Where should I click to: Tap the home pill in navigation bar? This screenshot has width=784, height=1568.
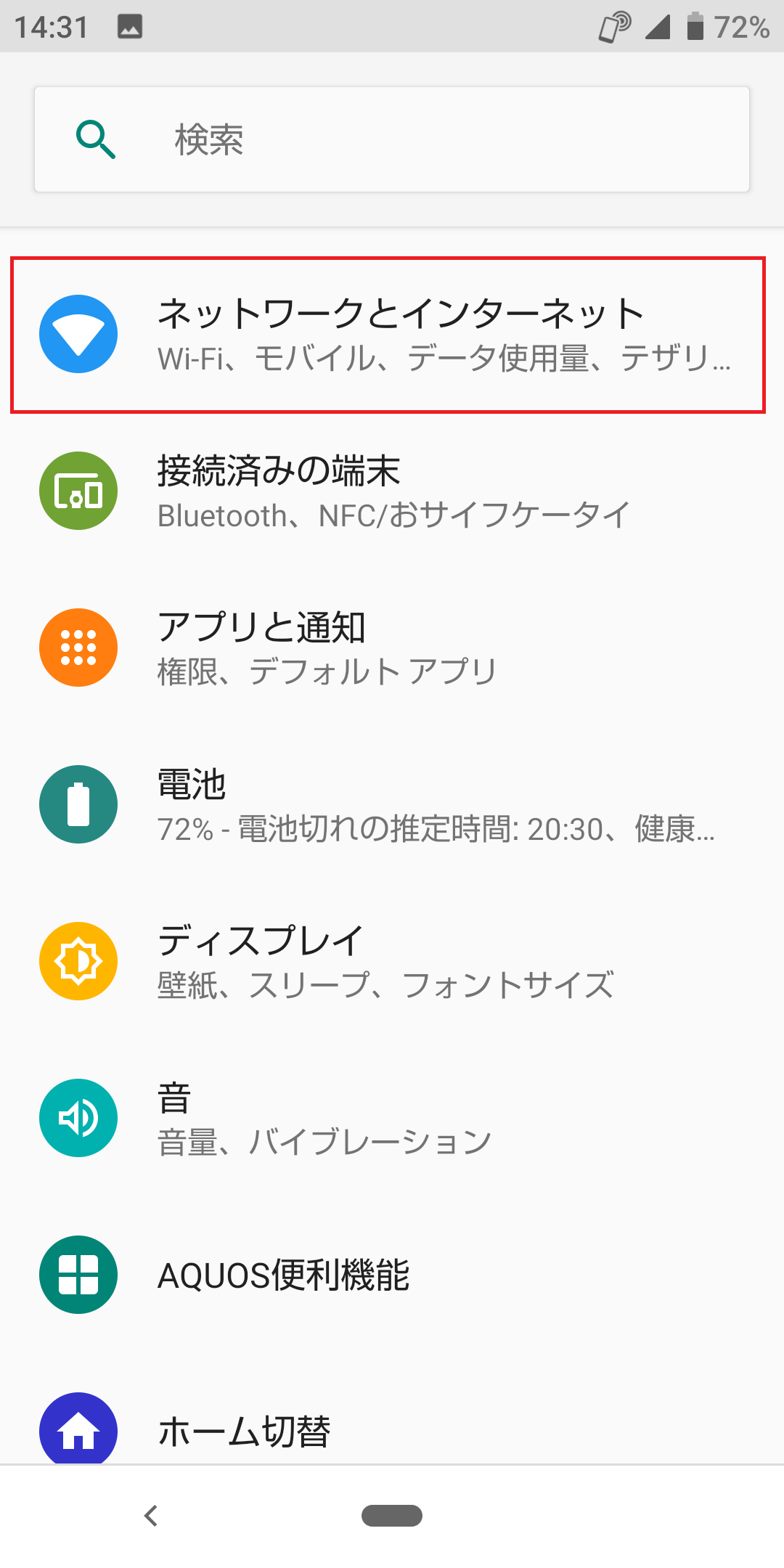392,1516
